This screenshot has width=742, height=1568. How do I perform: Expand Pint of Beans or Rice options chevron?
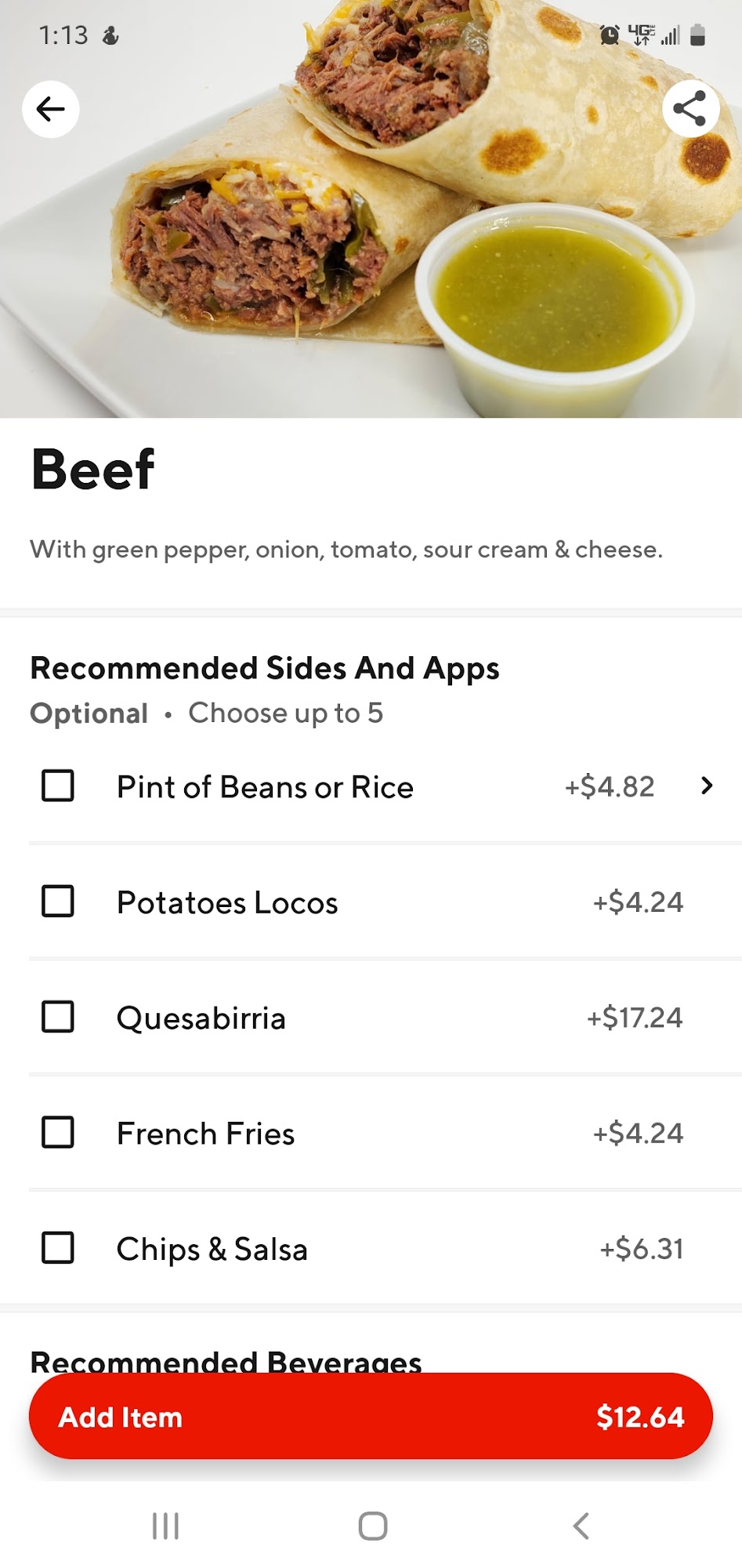click(707, 786)
